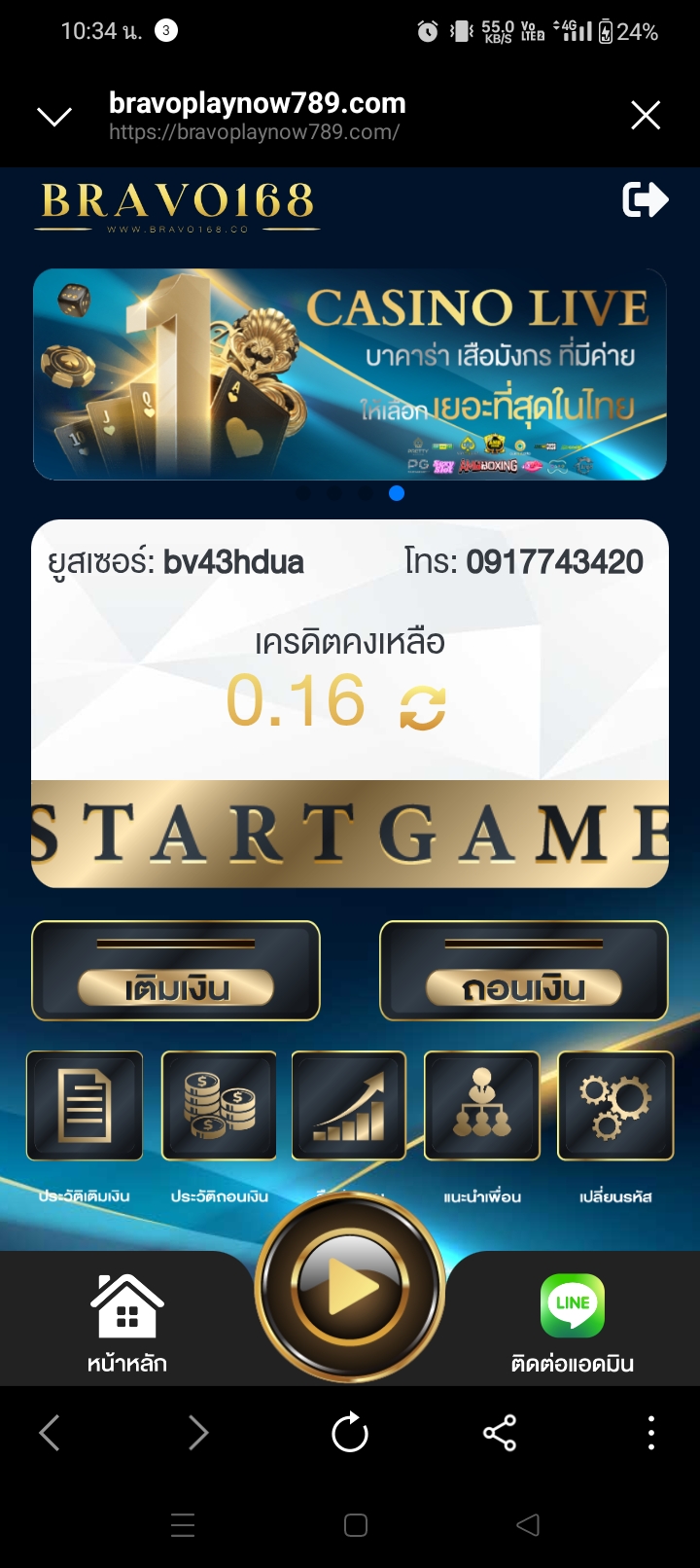The height and width of the screenshot is (1568, 700).
Task: Contact admin via LINE
Action: [x=573, y=1321]
